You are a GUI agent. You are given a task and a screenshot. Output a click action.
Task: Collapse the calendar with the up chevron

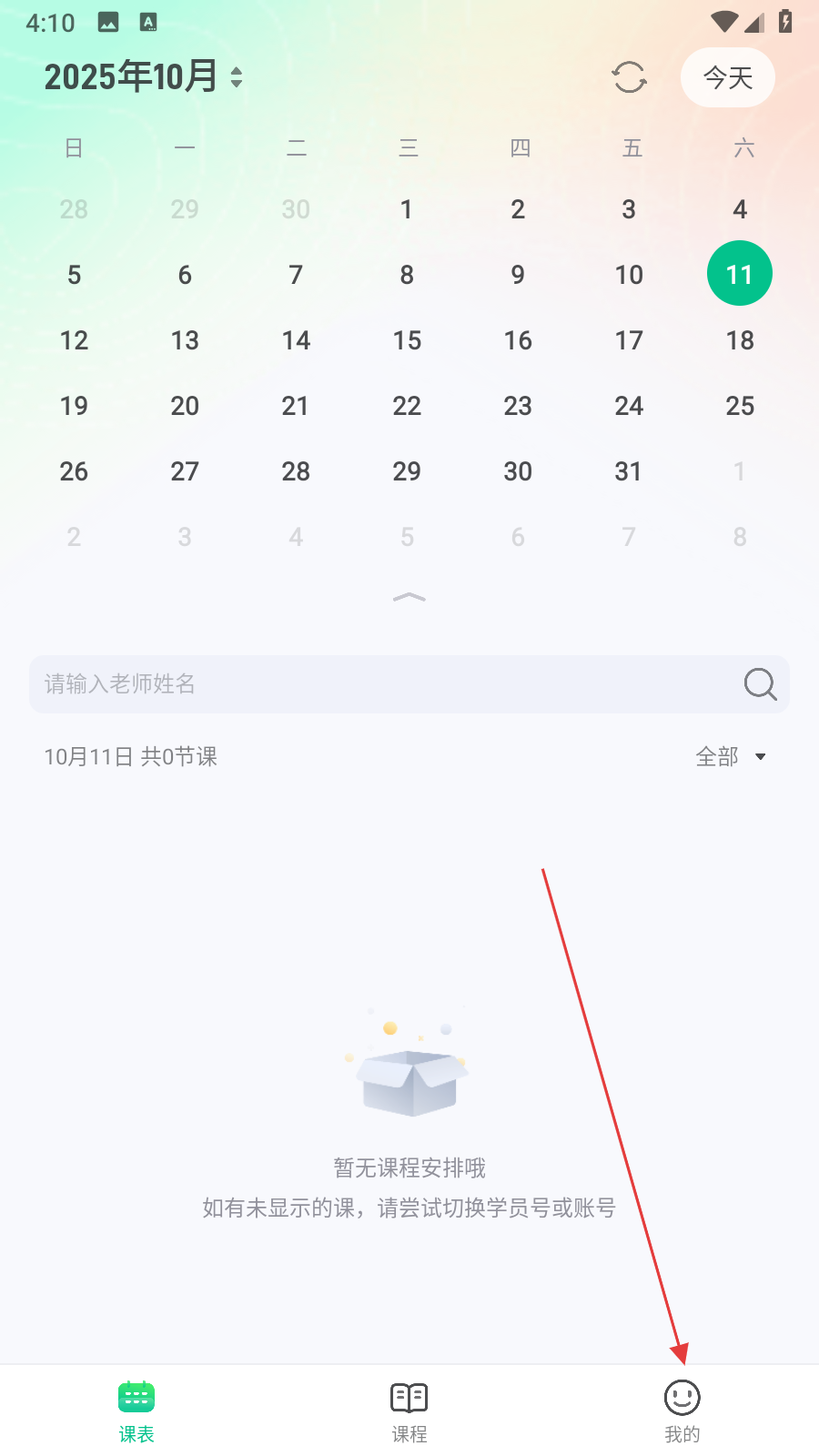pos(409,597)
